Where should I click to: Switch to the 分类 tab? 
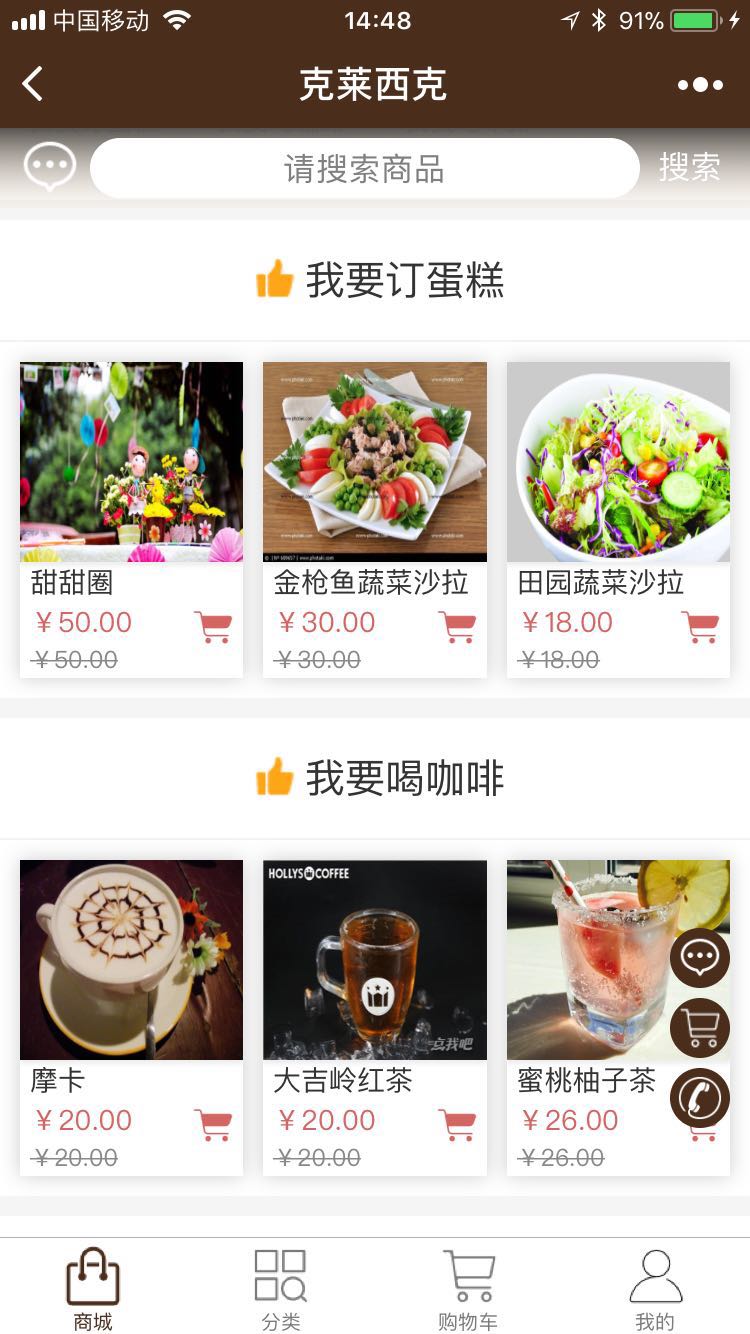281,1290
